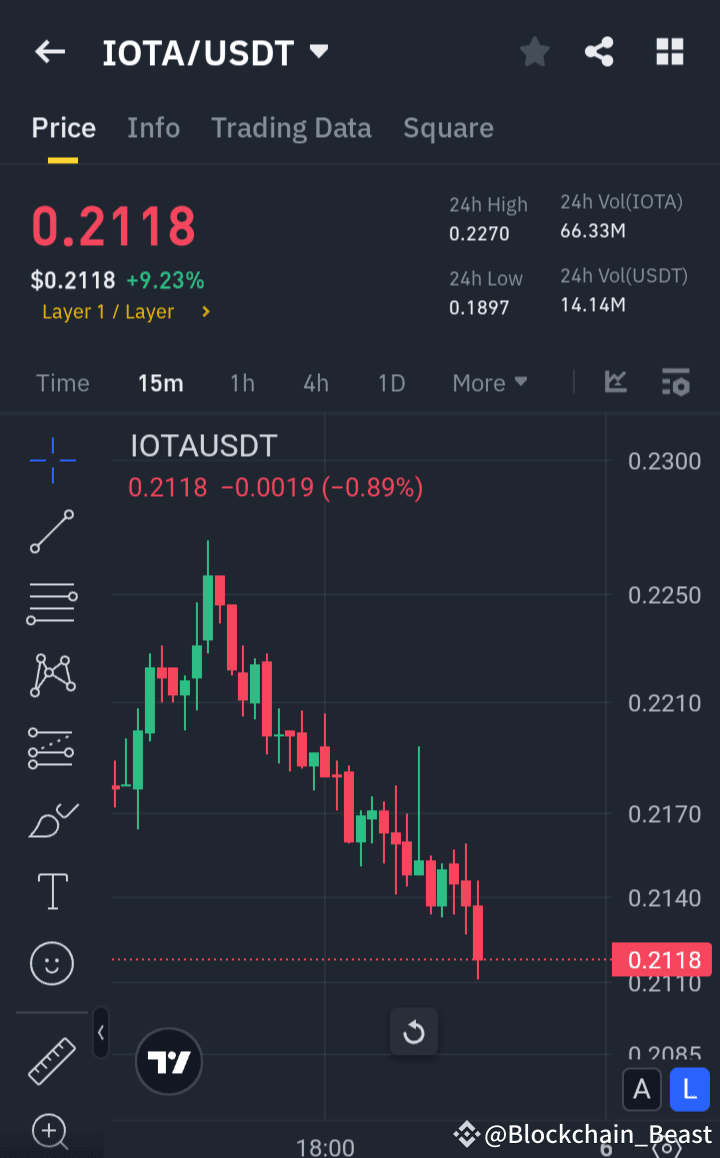
Task: Toggle the favorite star for IOTA/USDT
Action: pyautogui.click(x=534, y=52)
